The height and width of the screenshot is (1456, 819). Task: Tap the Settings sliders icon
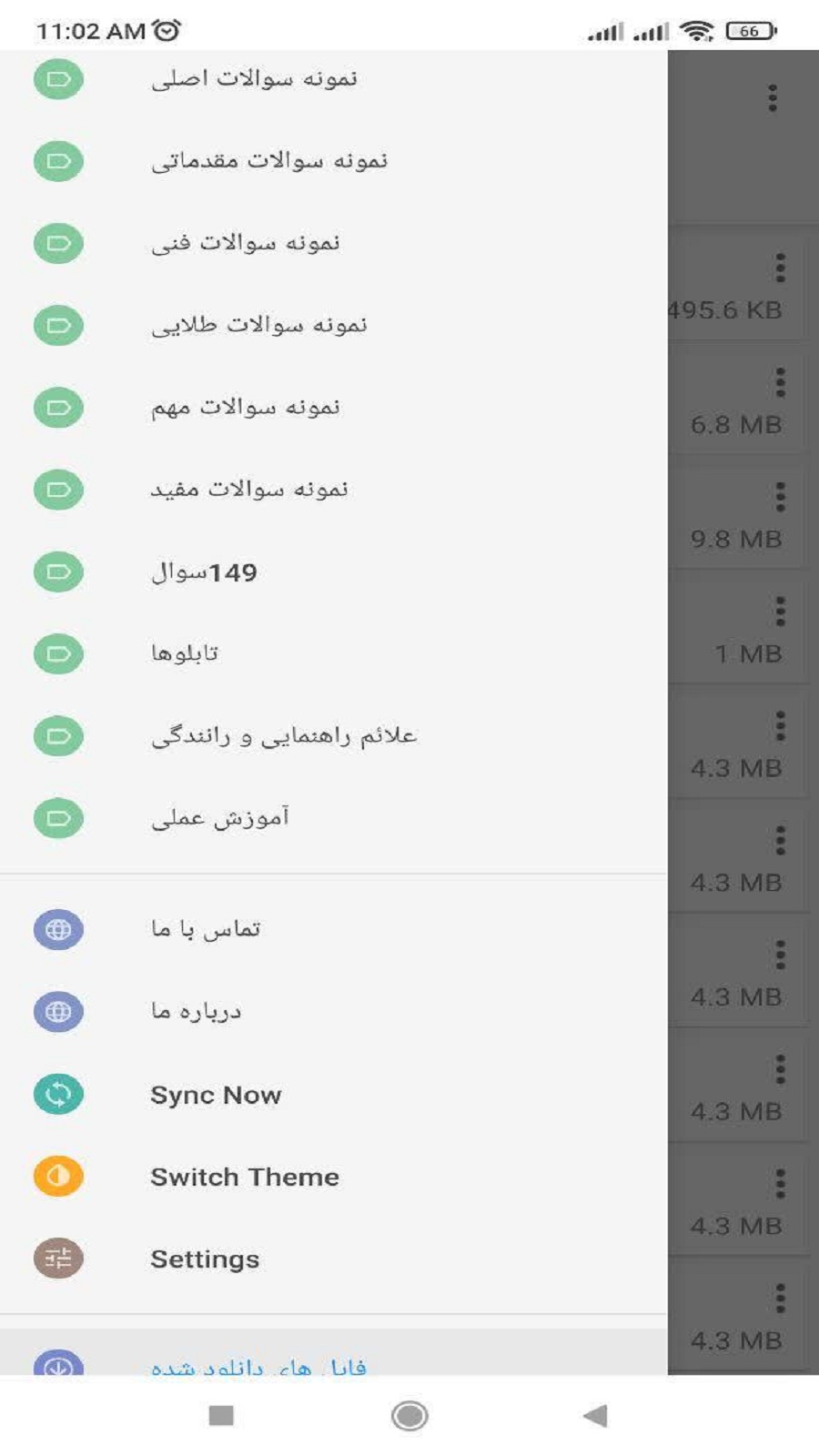point(57,1259)
